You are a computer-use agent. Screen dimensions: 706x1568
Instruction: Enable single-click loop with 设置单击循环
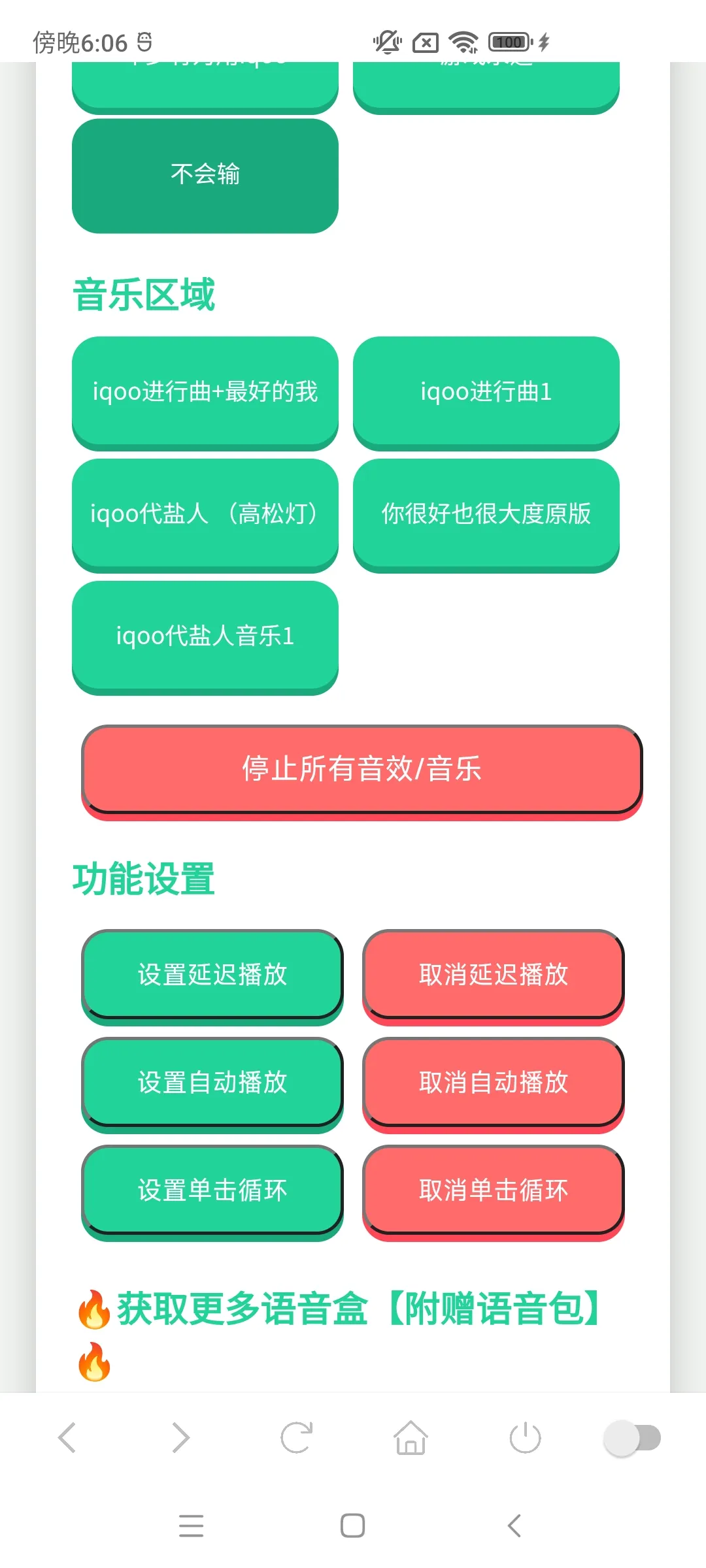(212, 1190)
